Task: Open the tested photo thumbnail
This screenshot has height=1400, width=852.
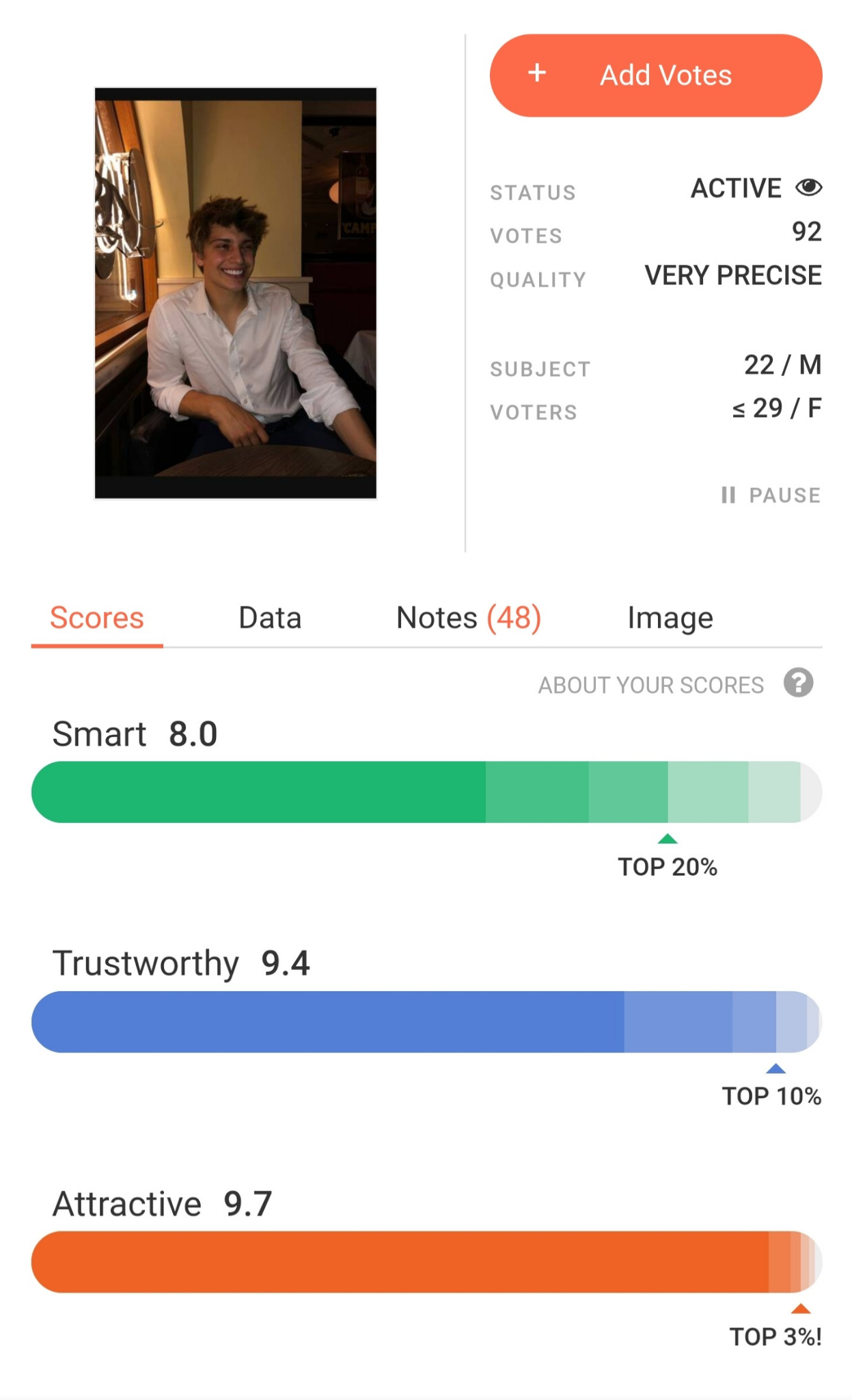Action: pyautogui.click(x=236, y=293)
